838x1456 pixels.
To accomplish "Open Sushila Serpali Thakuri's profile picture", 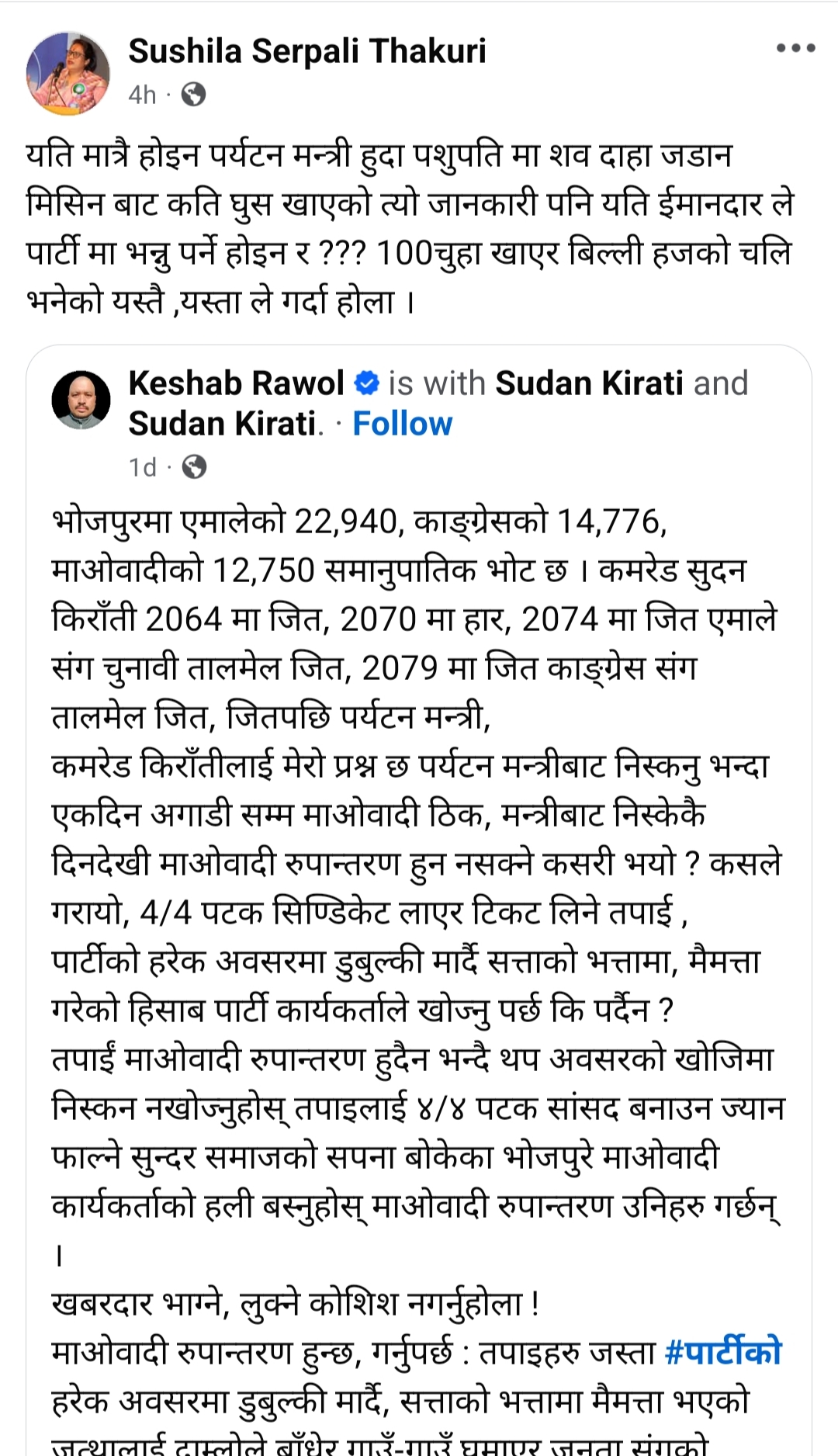I will point(68,73).
